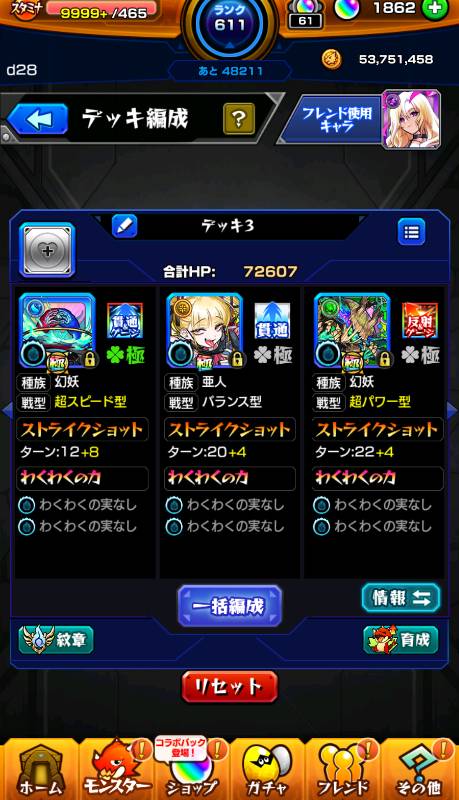Add orbs with the green plus
The width and height of the screenshot is (459, 800).
tap(435, 9)
